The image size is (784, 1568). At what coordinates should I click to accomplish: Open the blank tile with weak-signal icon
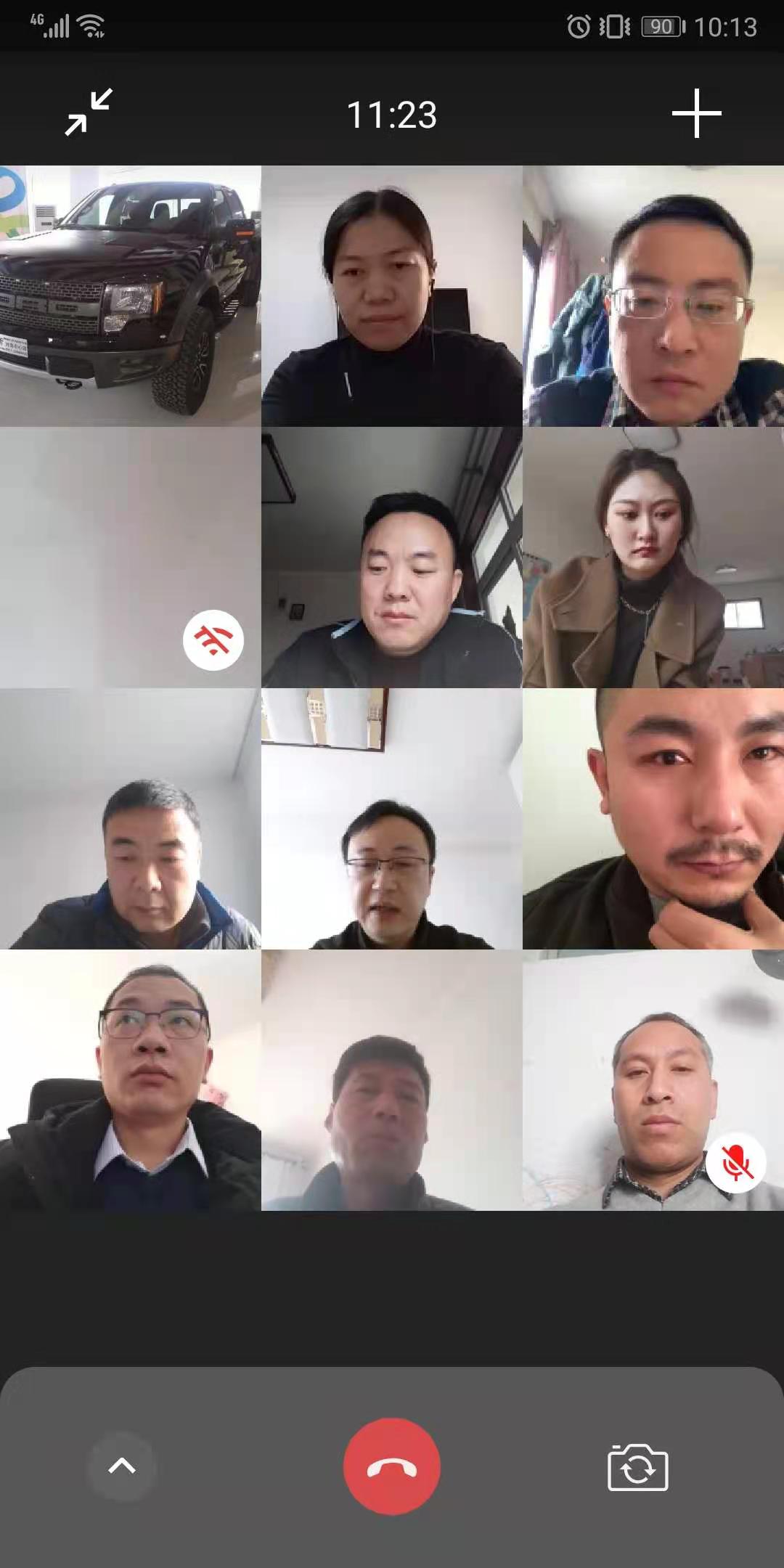pos(131,557)
